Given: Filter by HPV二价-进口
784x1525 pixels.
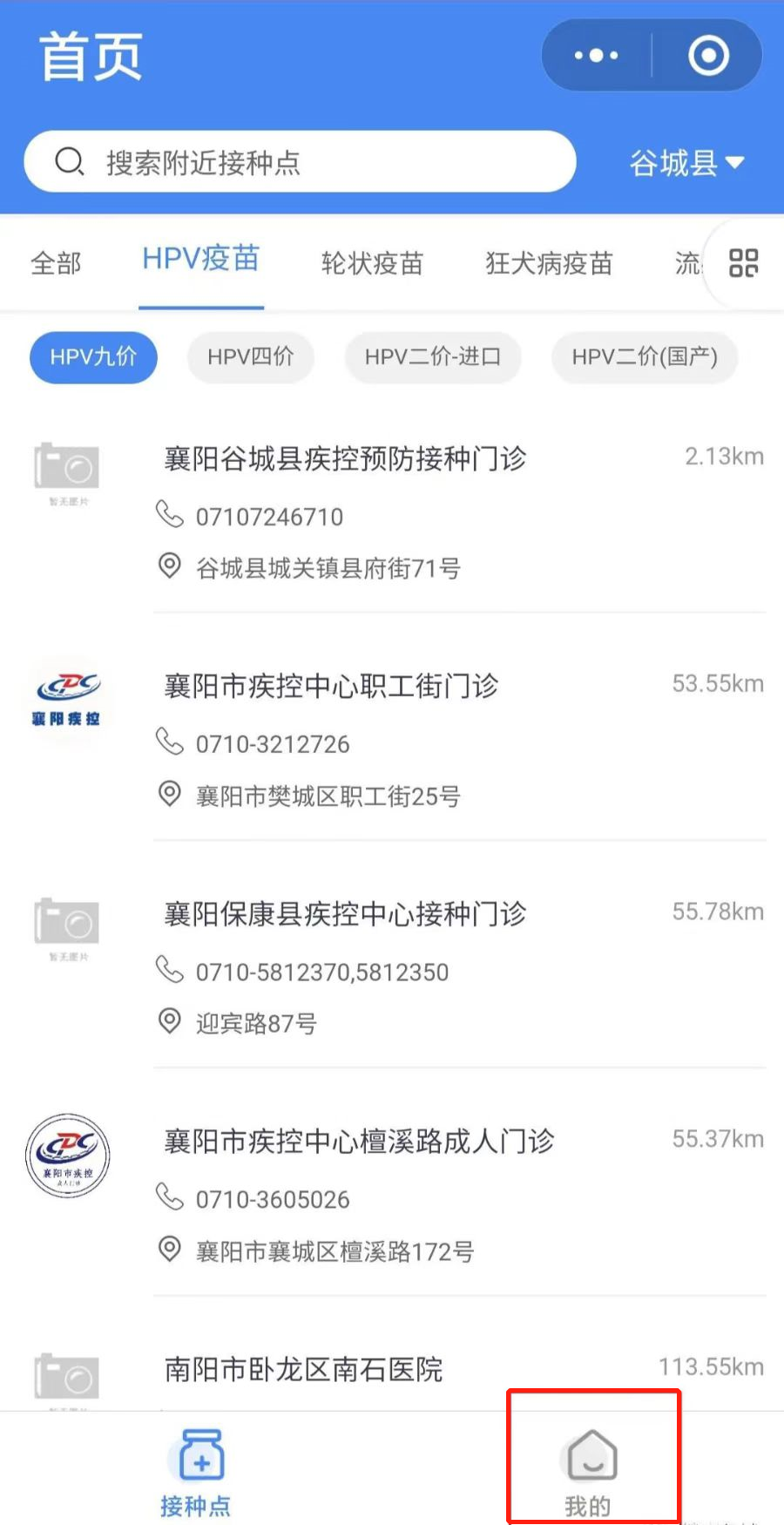Looking at the screenshot, I should 433,357.
